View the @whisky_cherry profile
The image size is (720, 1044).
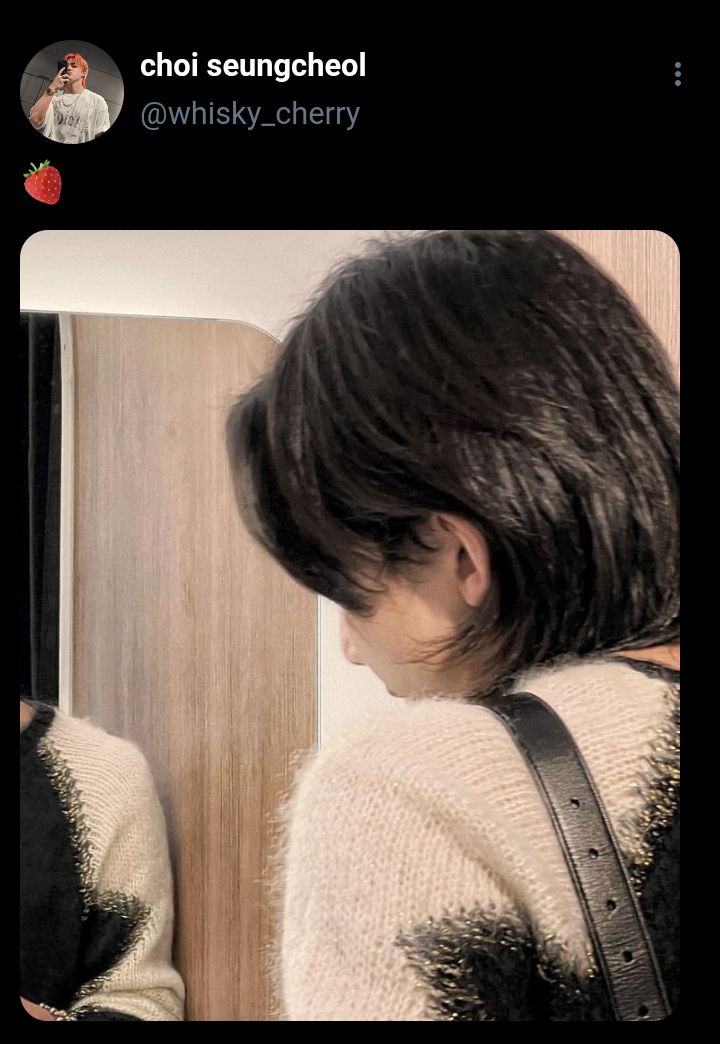[249, 114]
